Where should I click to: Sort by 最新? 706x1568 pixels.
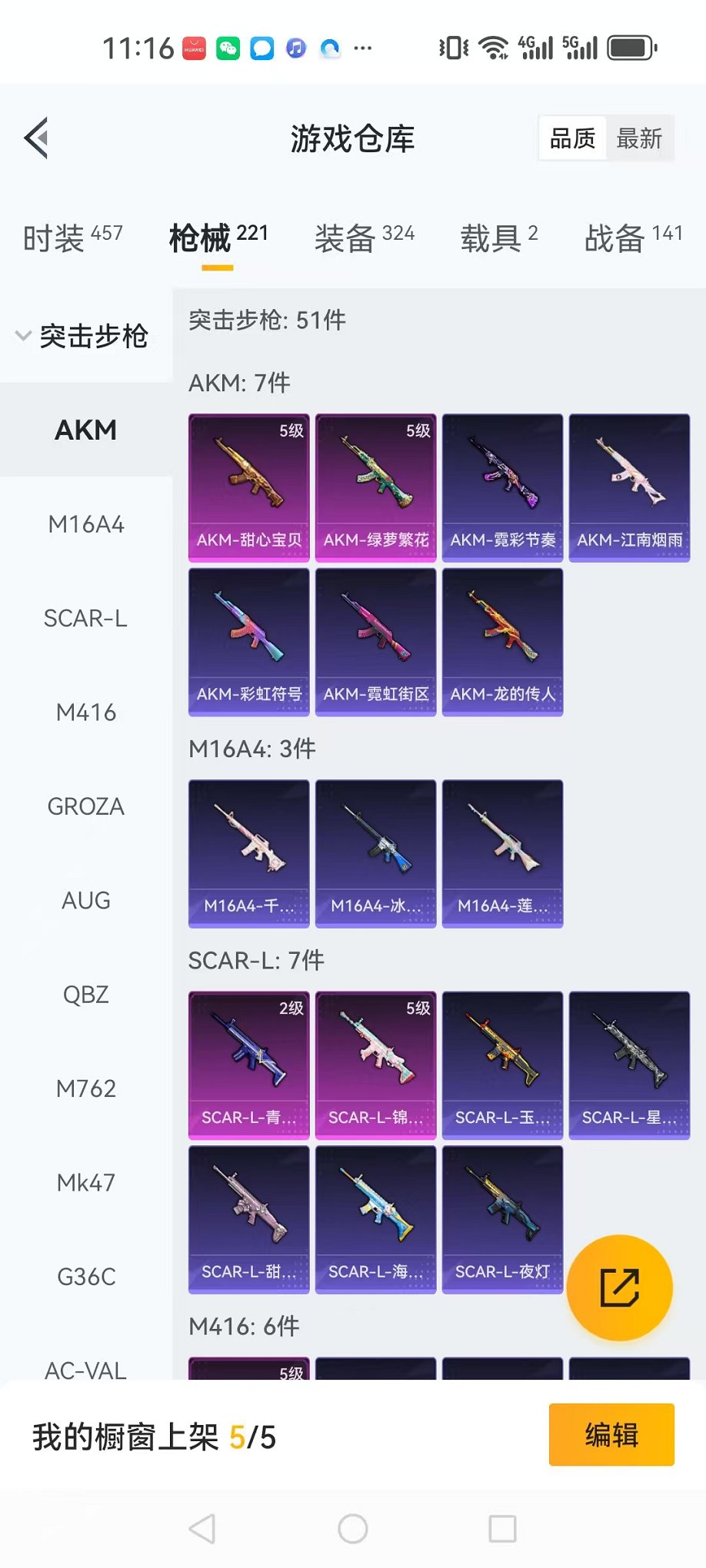pos(639,138)
